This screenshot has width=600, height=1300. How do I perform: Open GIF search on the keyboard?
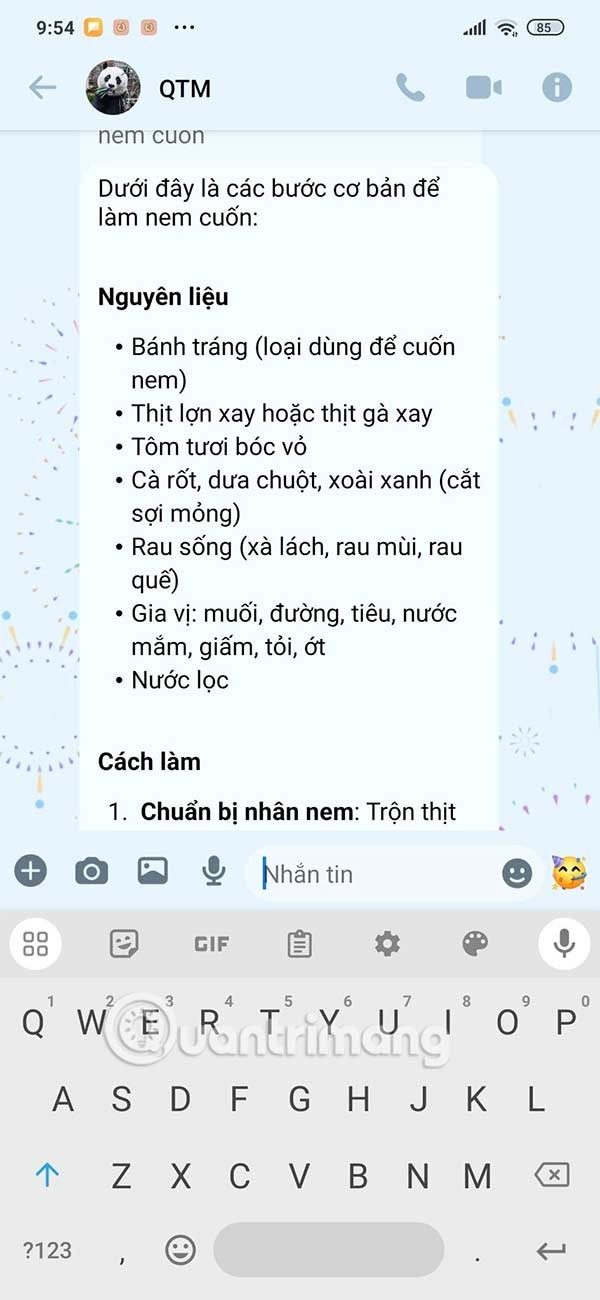pyautogui.click(x=211, y=943)
